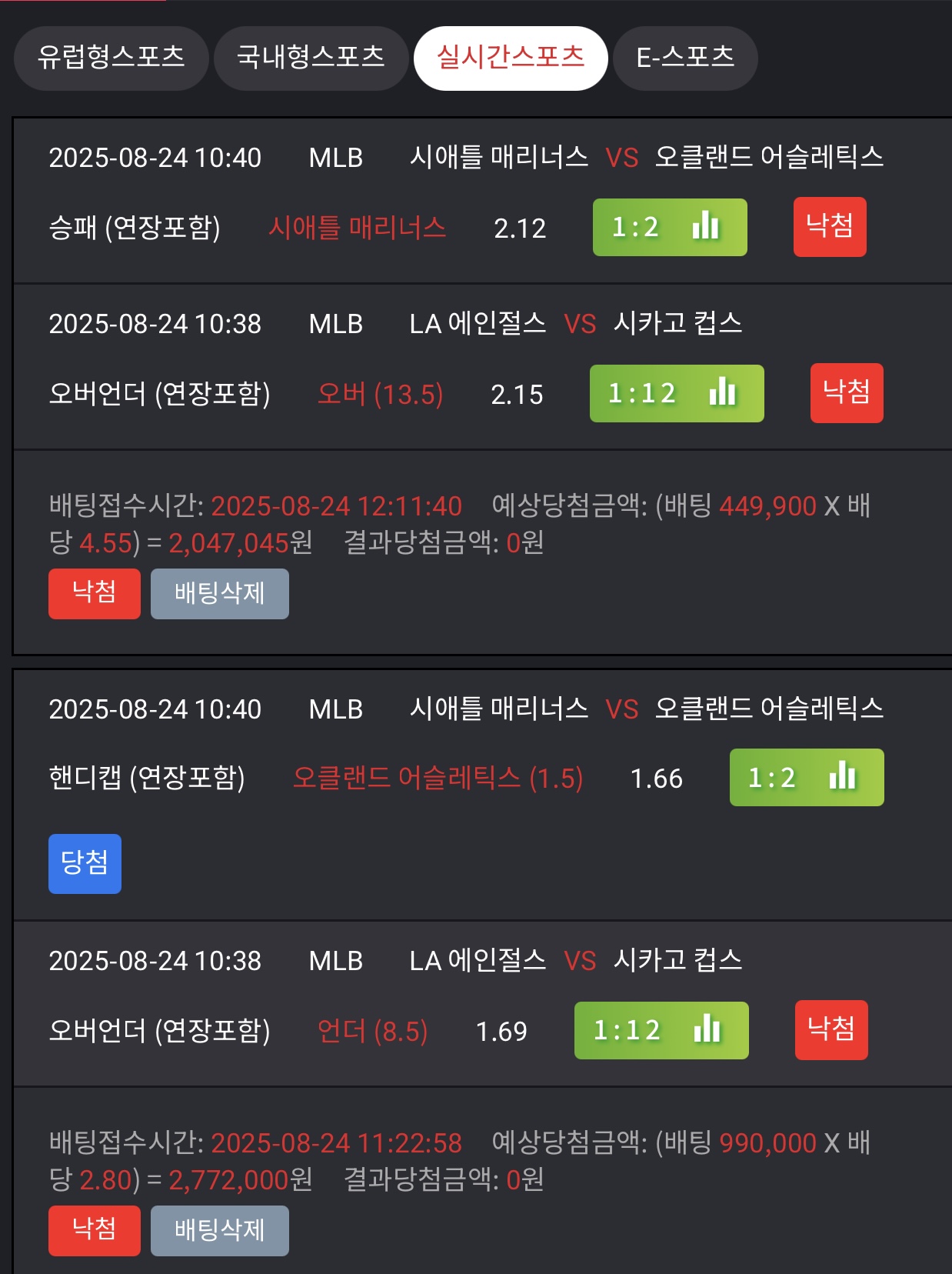Open 1:2 score stats for 승패 bet

669,227
